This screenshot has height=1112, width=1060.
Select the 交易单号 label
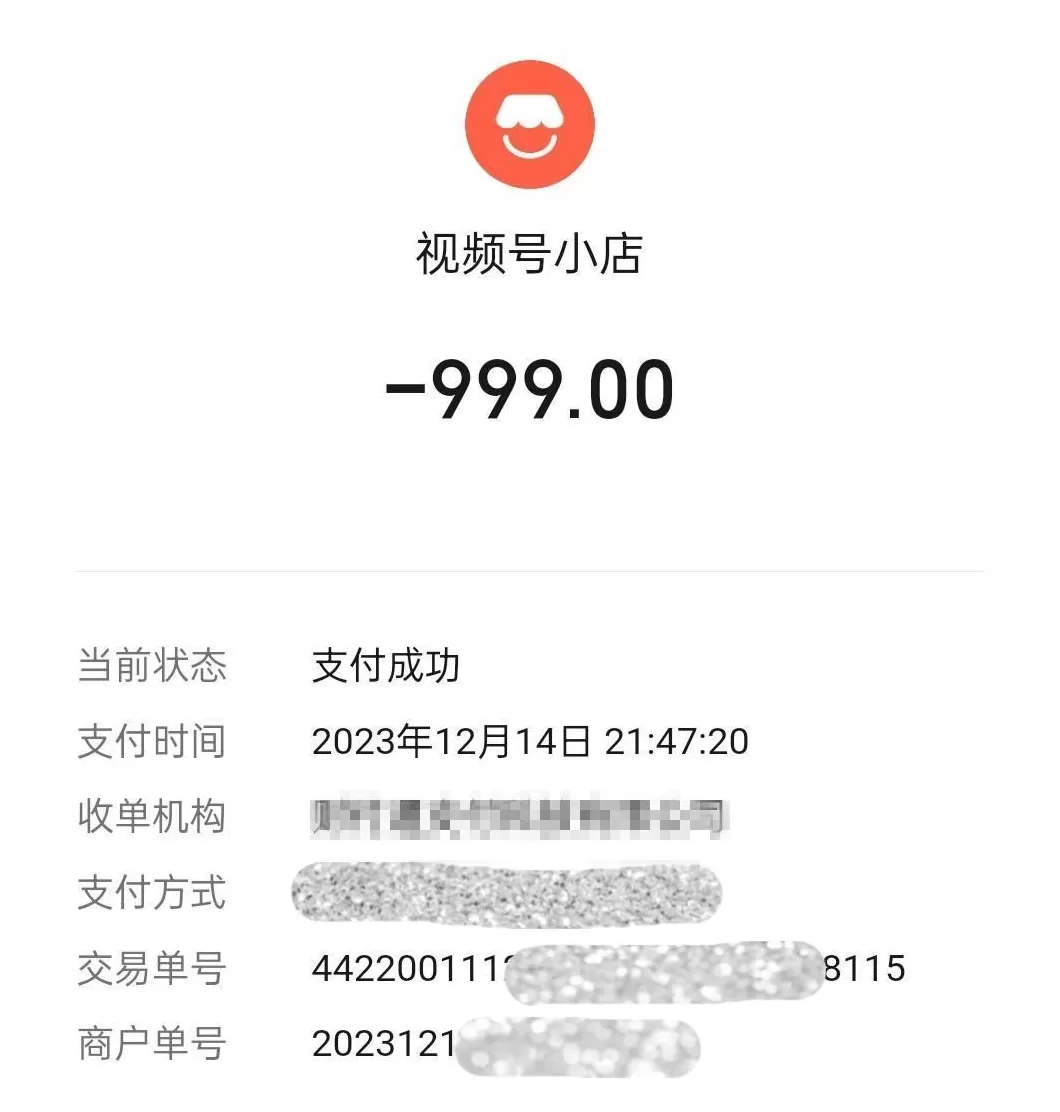coord(155,967)
